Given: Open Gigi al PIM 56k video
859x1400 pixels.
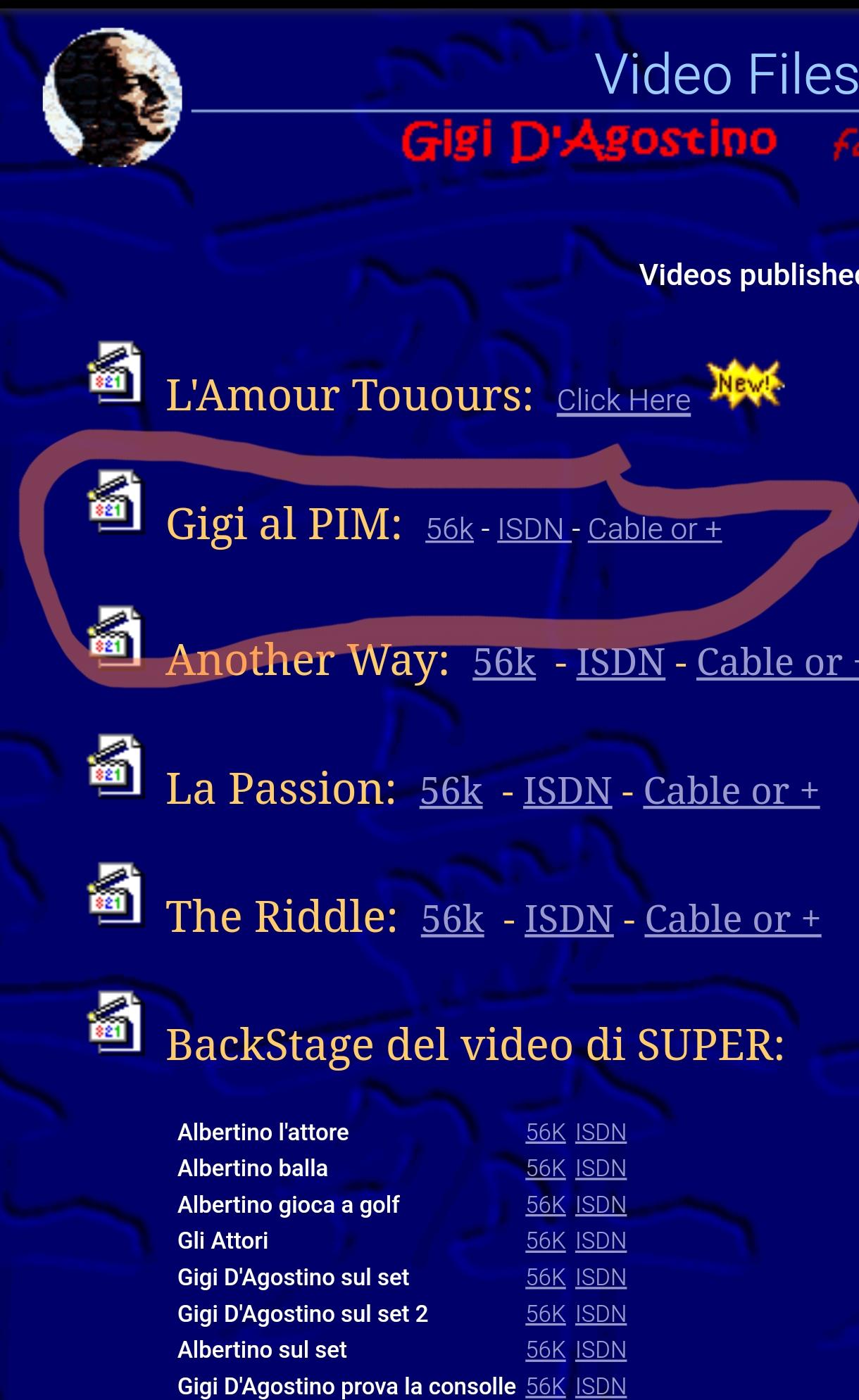Looking at the screenshot, I should 450,529.
